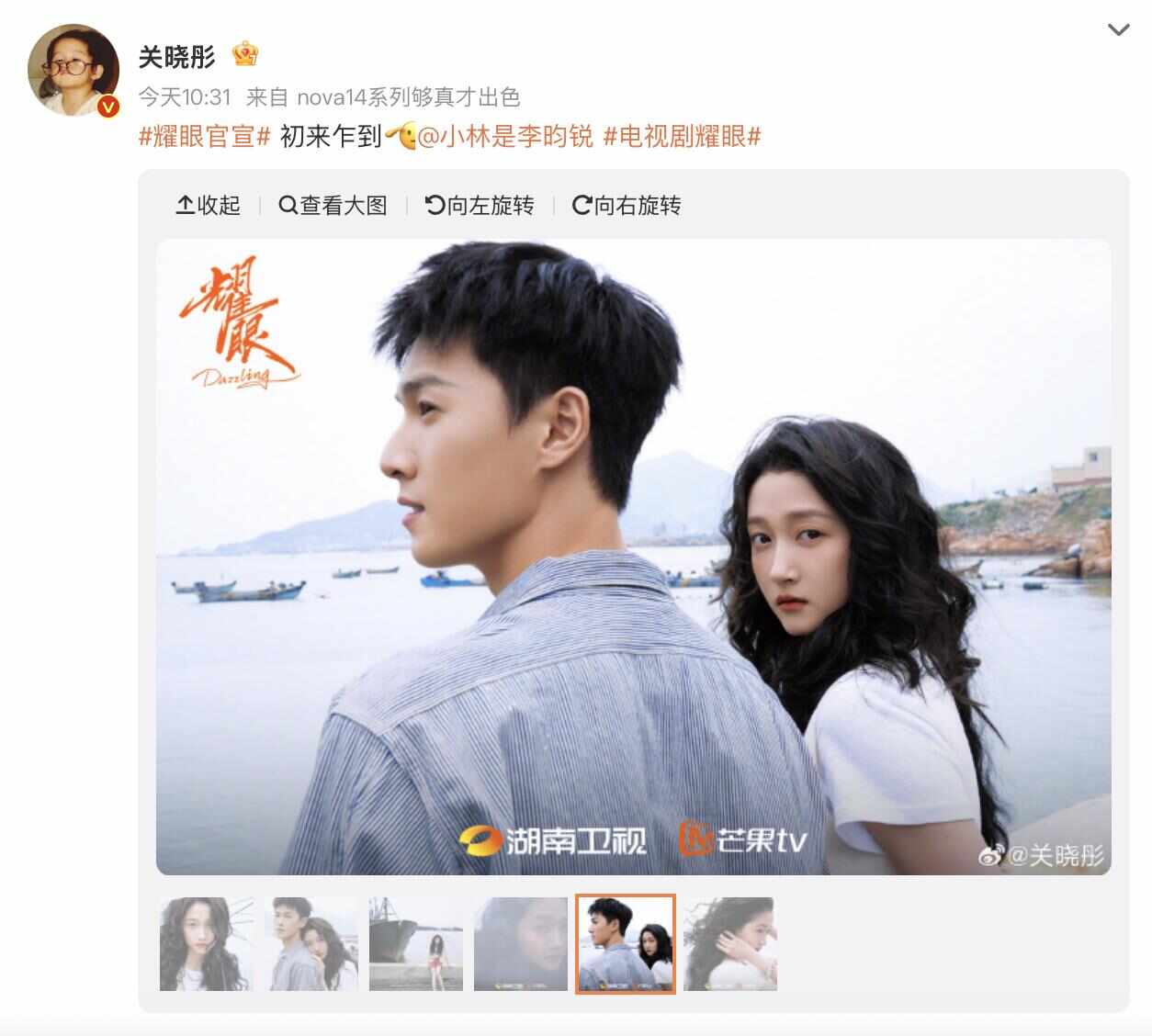
Task: Select the second photo thumbnail
Action: [x=312, y=944]
